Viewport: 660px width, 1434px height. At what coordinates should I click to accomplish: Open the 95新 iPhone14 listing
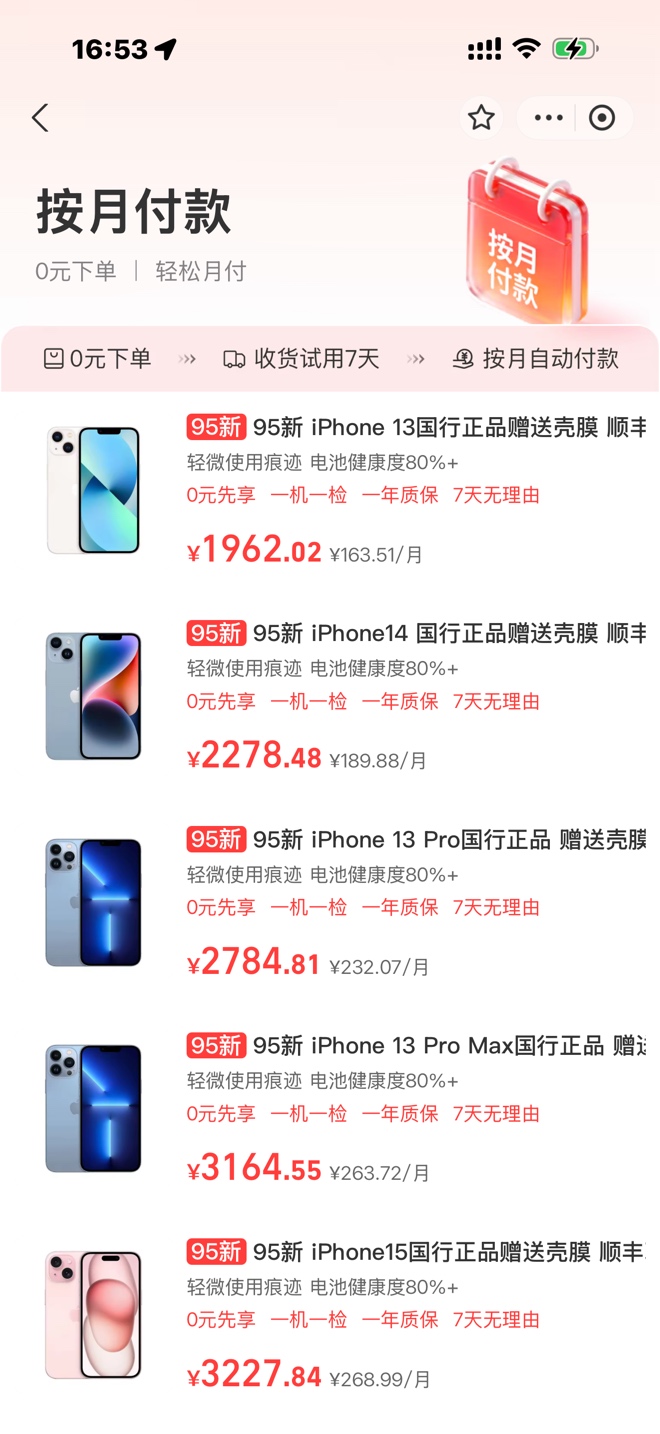coord(415,634)
